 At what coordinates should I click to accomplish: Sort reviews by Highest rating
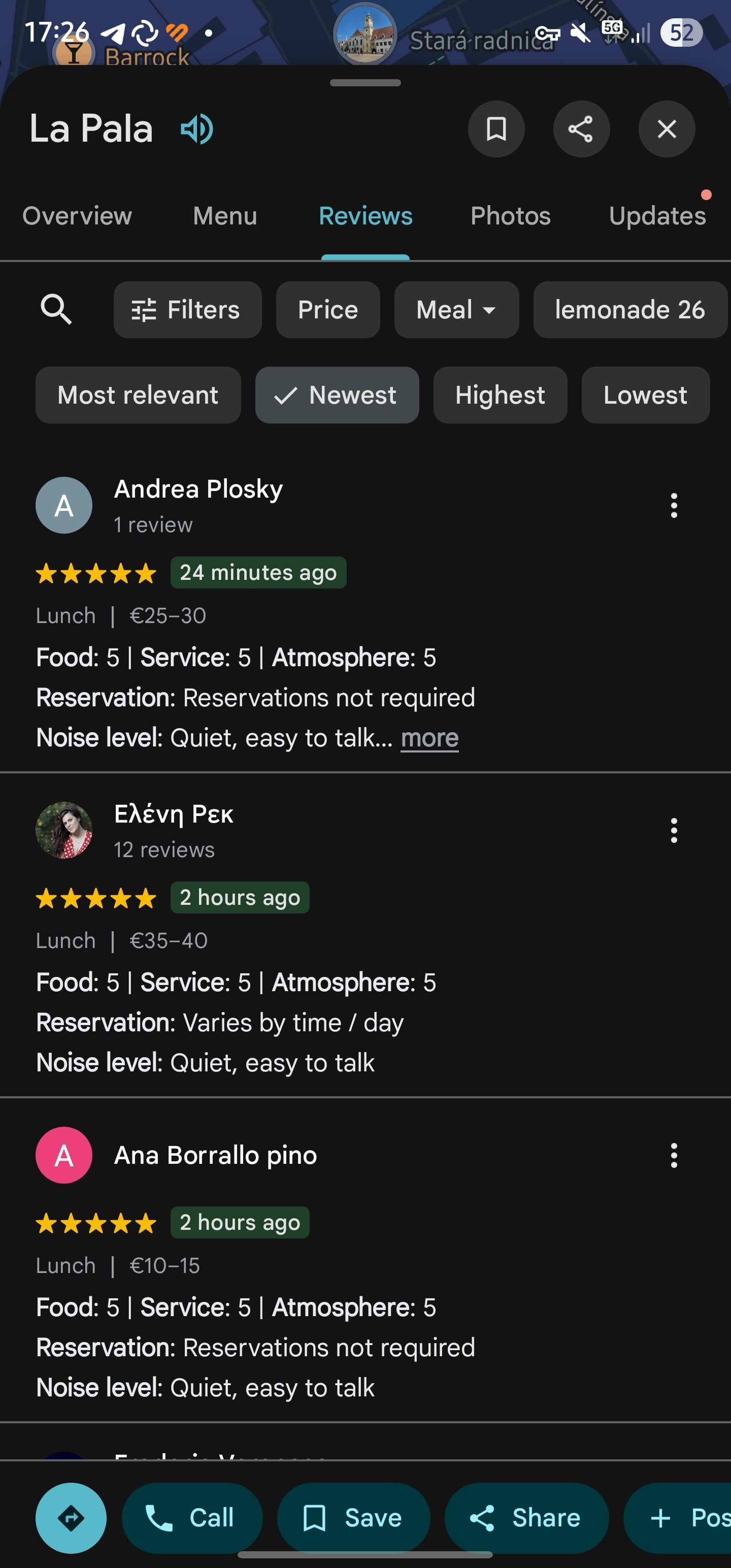pyautogui.click(x=500, y=395)
